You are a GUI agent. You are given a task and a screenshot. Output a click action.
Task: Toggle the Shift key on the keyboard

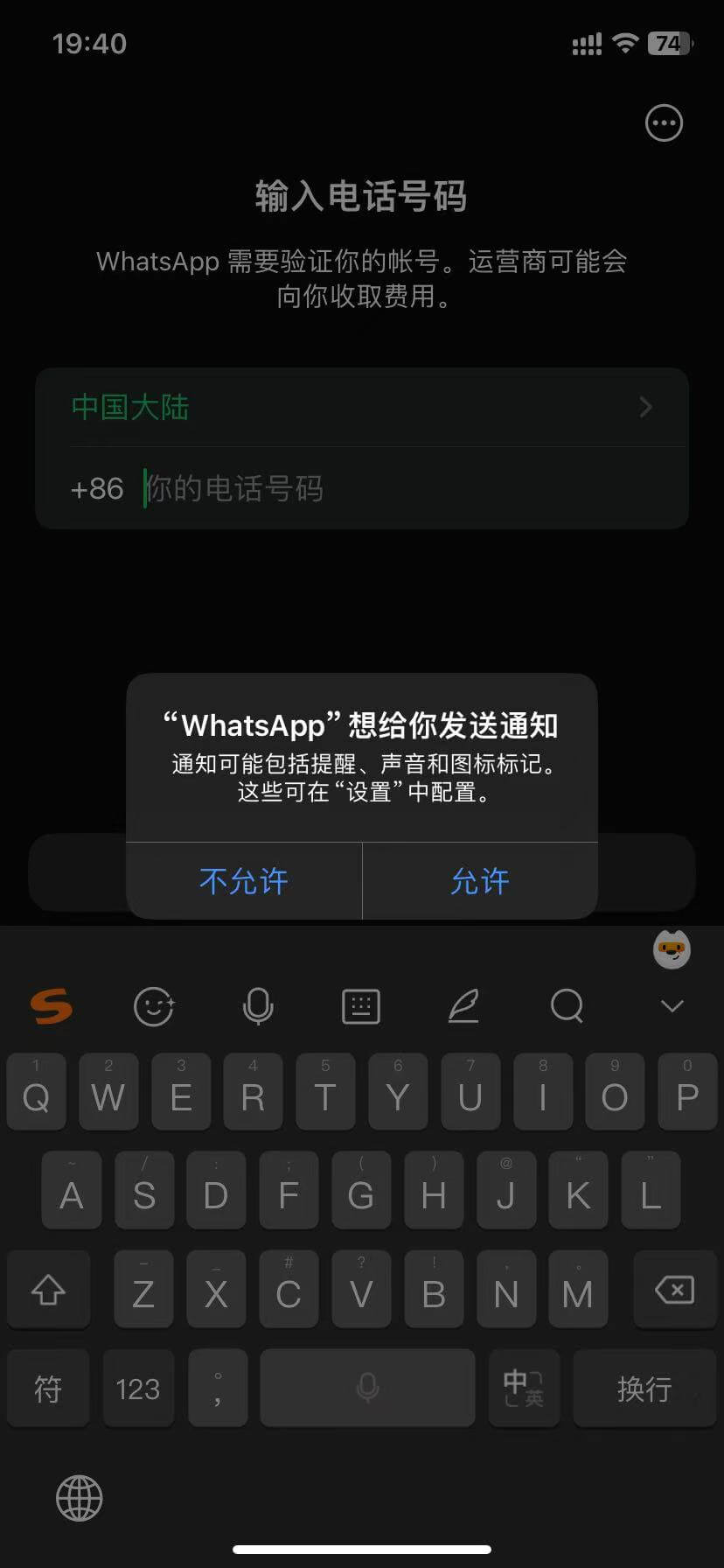48,1290
